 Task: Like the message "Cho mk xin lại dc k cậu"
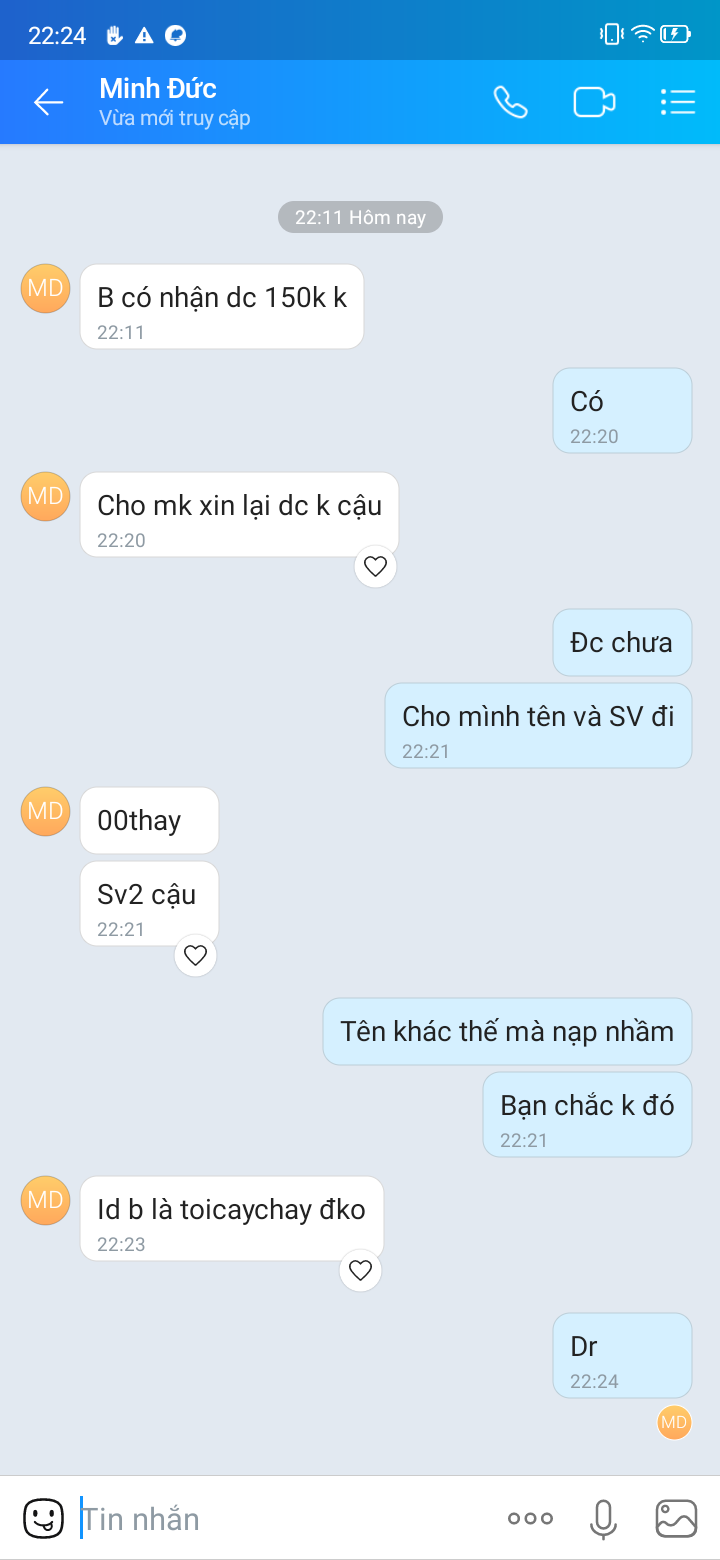tap(375, 567)
